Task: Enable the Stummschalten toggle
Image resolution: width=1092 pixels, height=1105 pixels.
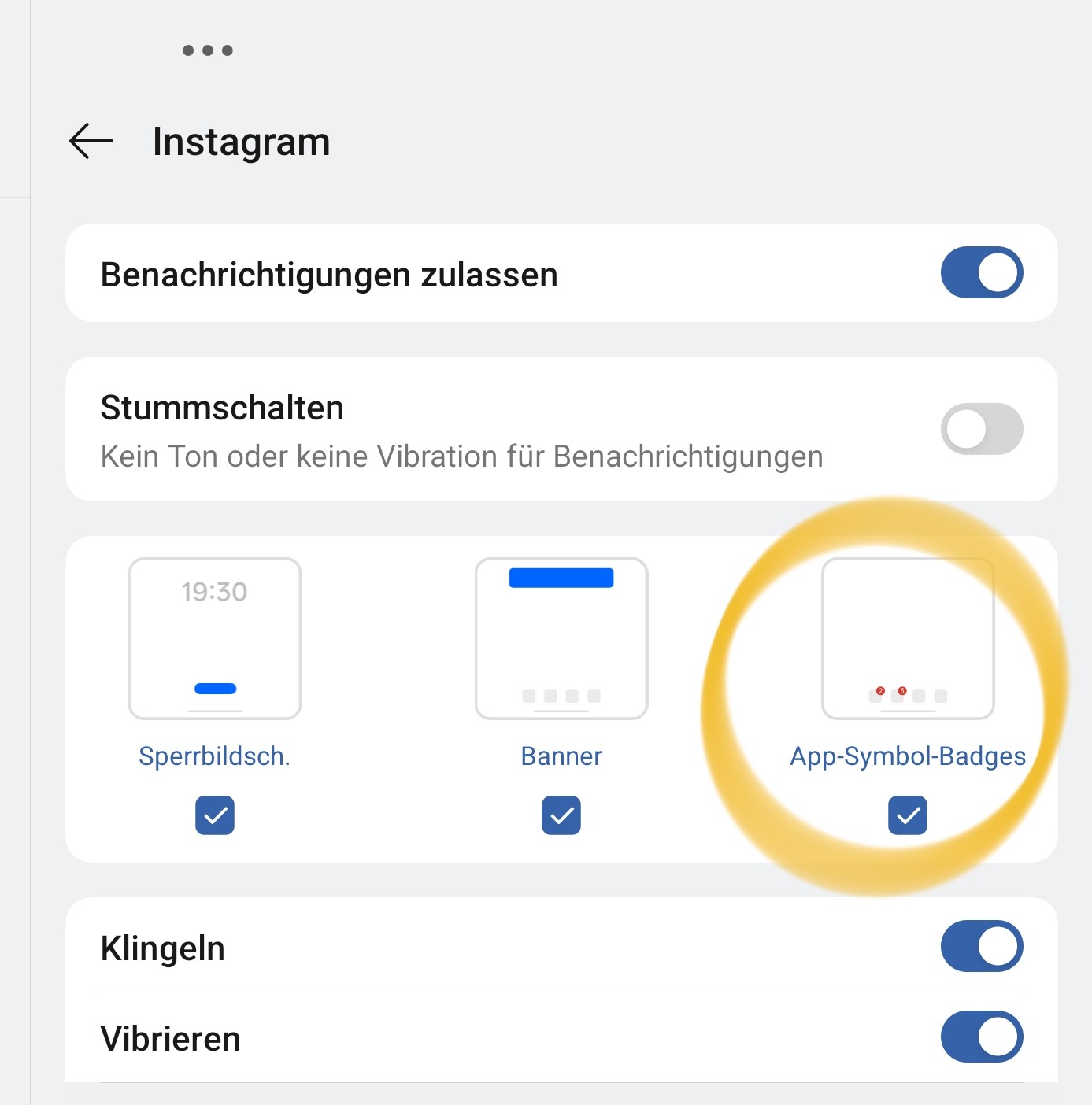Action: point(982,429)
